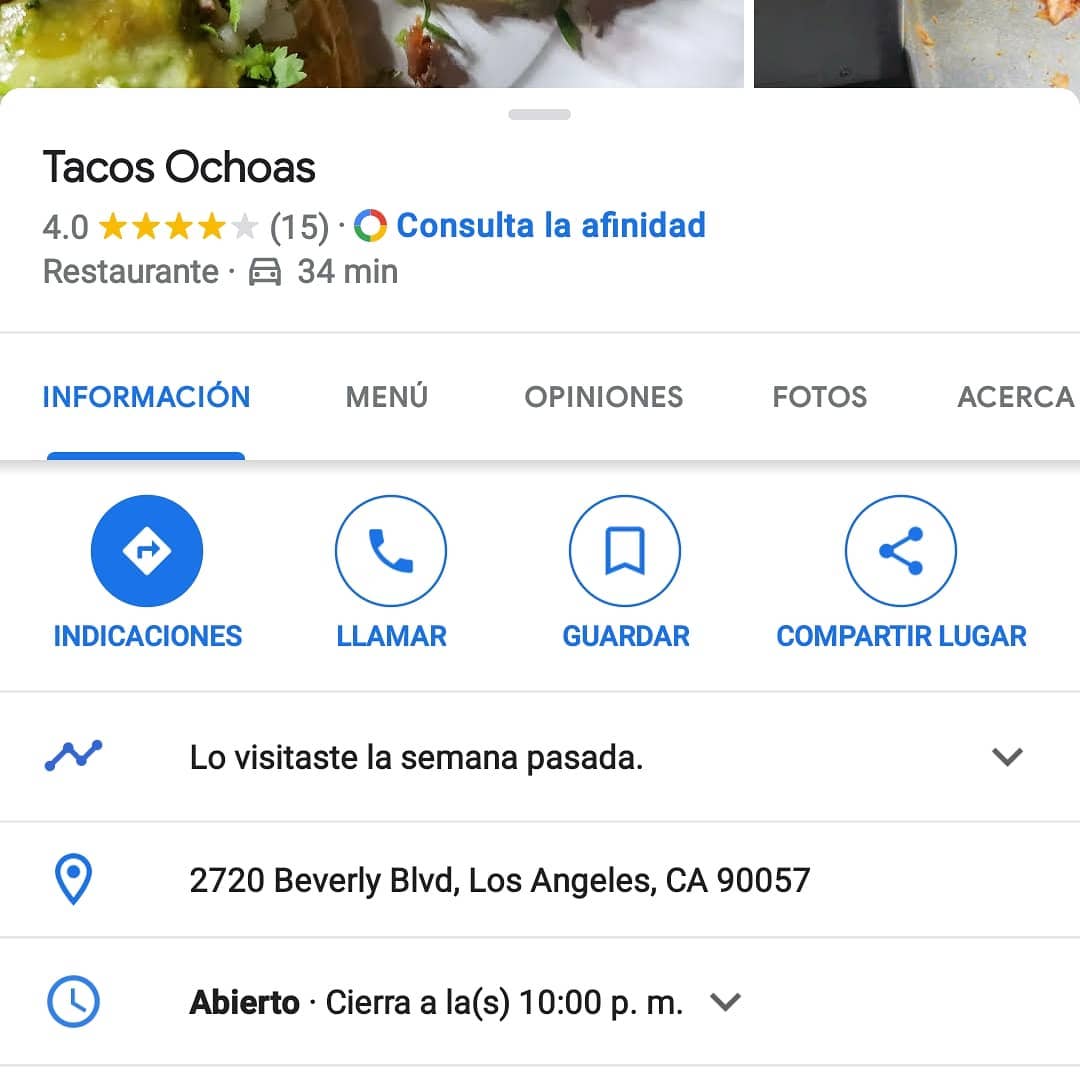The image size is (1080, 1080).
Task: Expand opening hours next to Abierto
Action: click(x=725, y=1002)
